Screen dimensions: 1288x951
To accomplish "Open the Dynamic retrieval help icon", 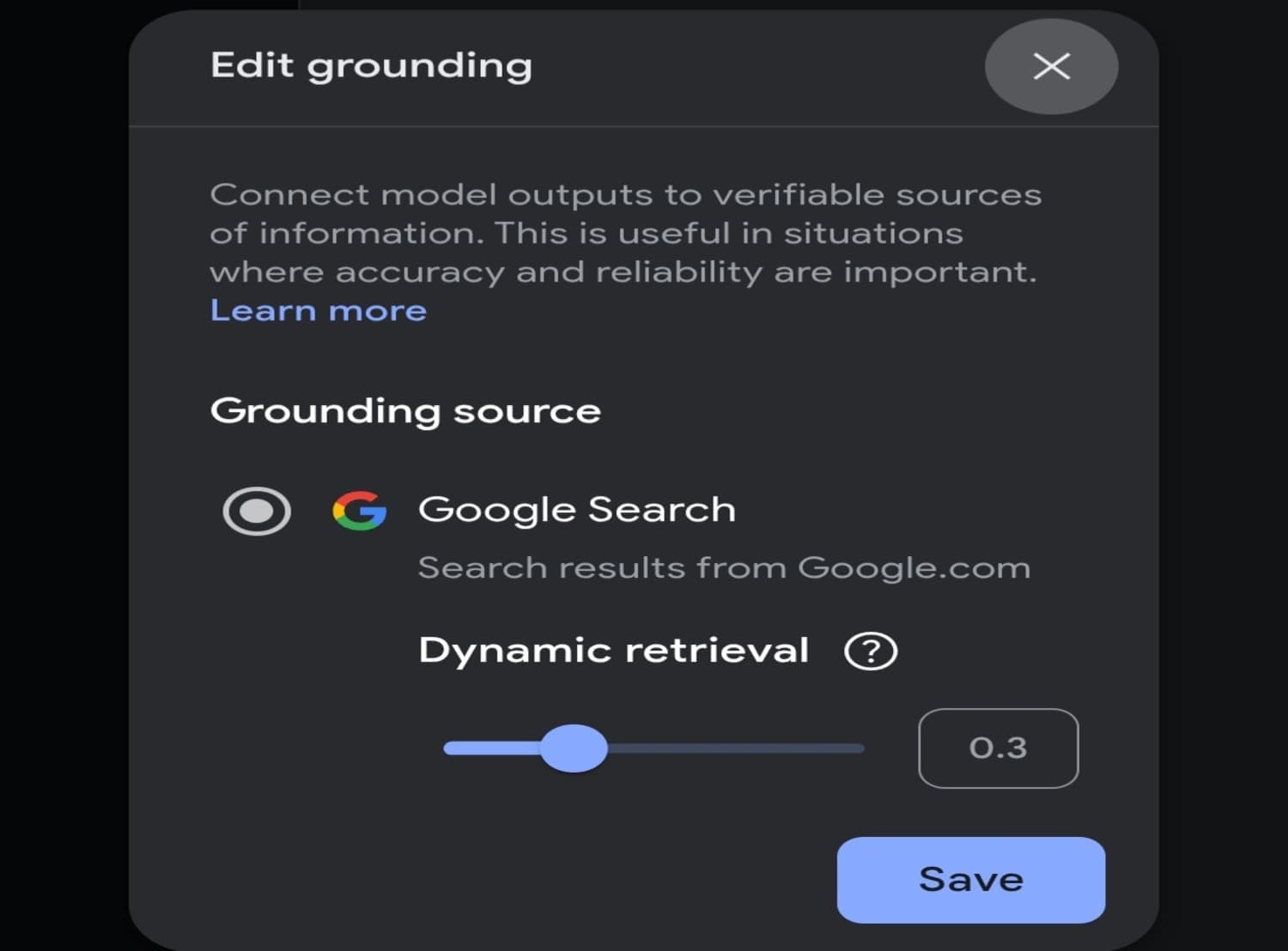I will (x=871, y=651).
